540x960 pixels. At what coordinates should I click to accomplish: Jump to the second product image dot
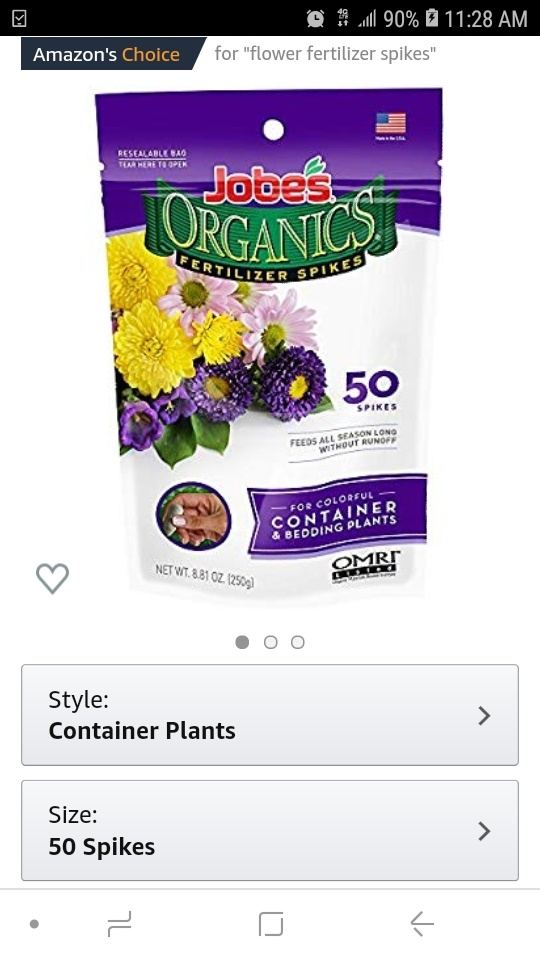coord(271,642)
